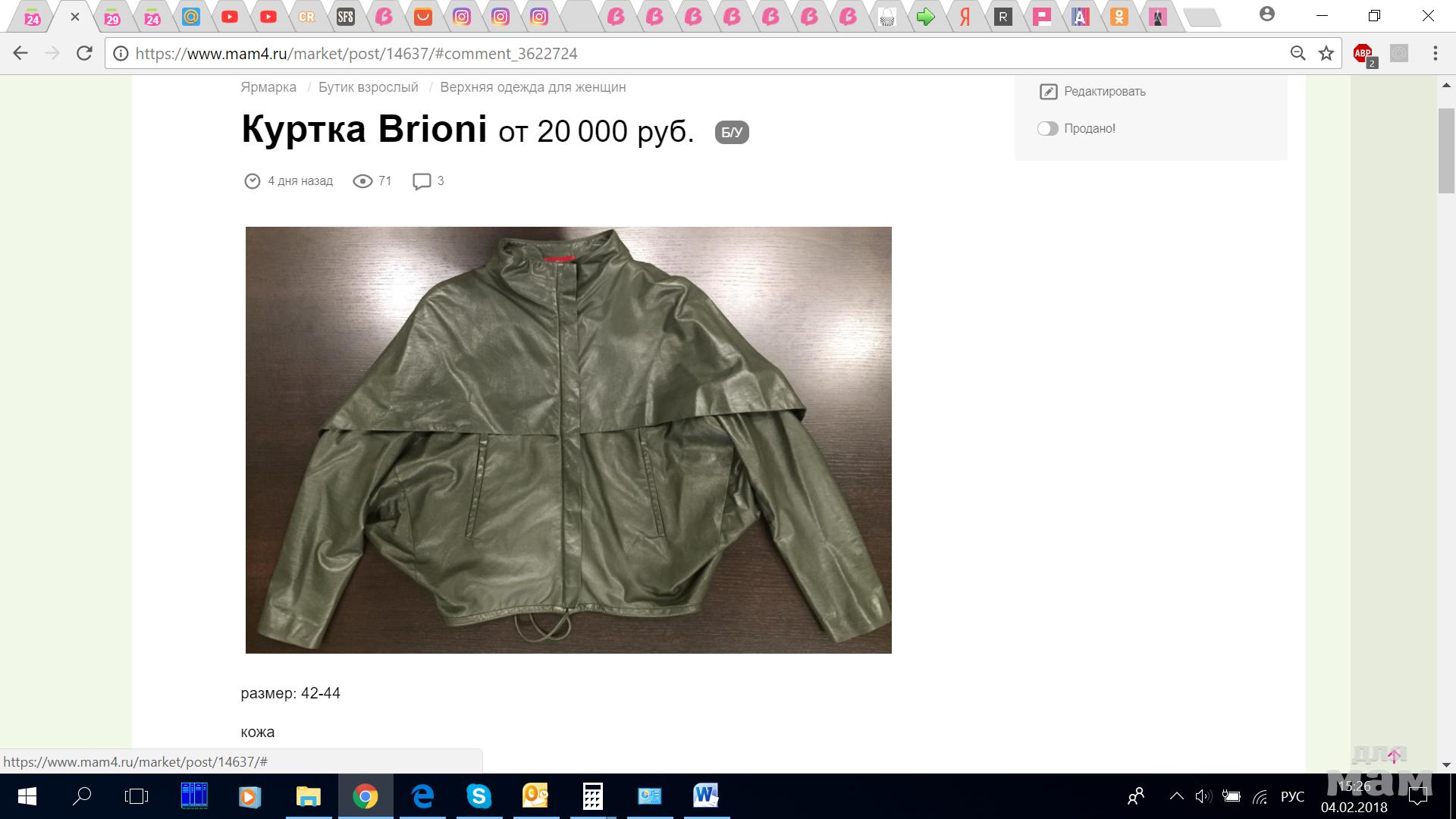Launch Skype from the taskbar
The width and height of the screenshot is (1456, 819).
tap(479, 796)
